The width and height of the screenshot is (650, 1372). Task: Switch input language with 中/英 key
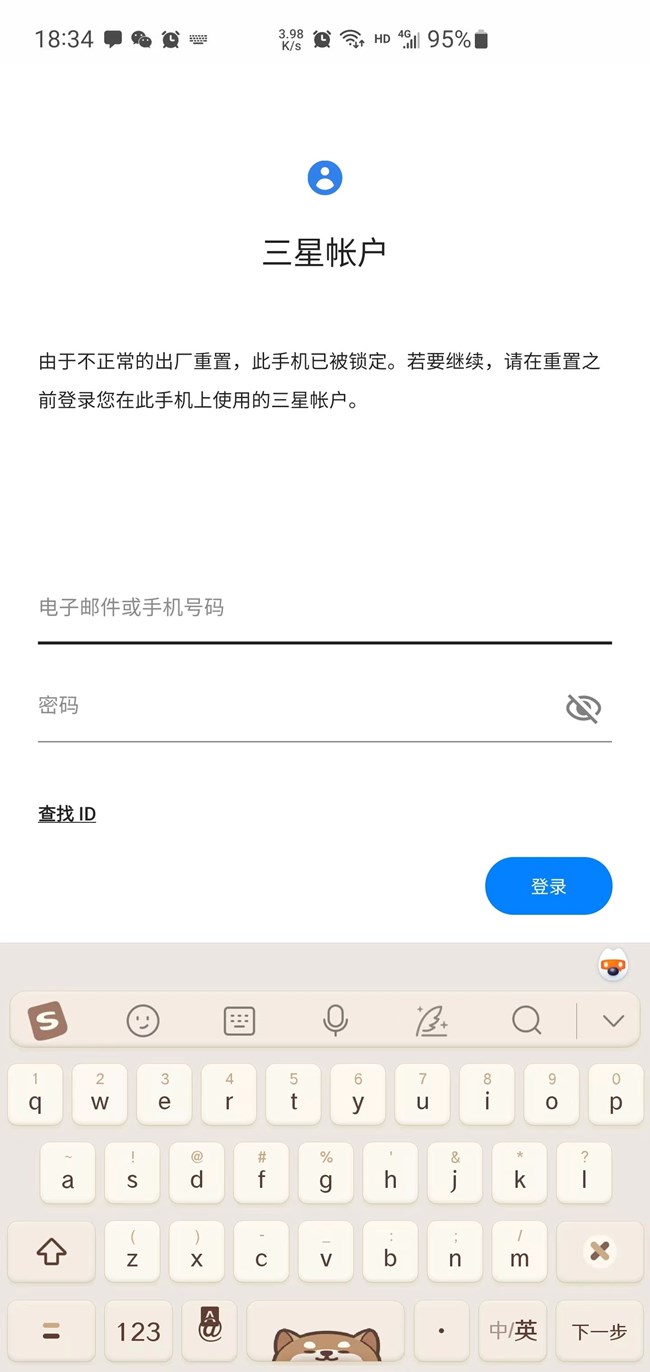coord(513,1331)
